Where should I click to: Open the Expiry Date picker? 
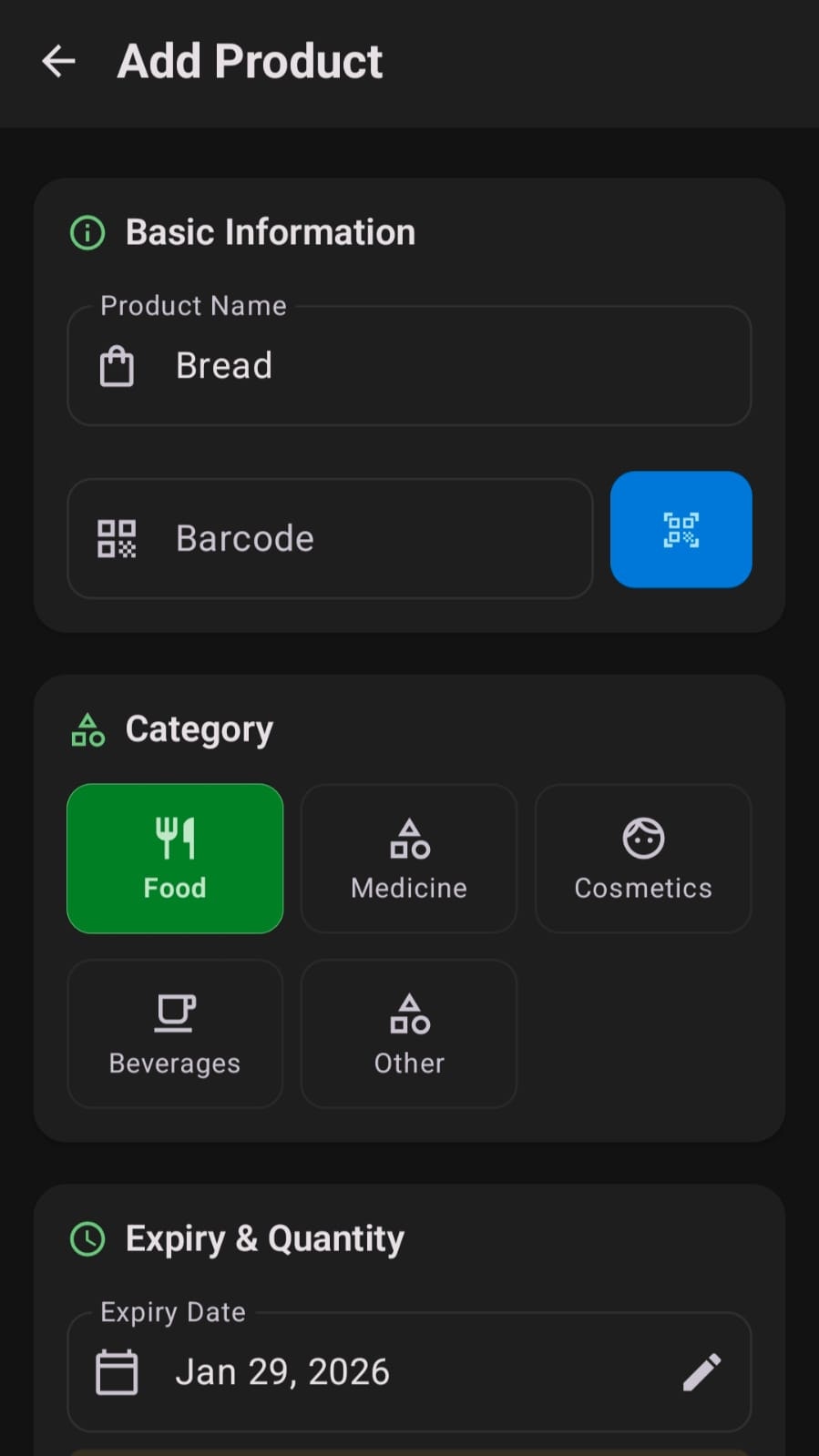[x=409, y=1371]
